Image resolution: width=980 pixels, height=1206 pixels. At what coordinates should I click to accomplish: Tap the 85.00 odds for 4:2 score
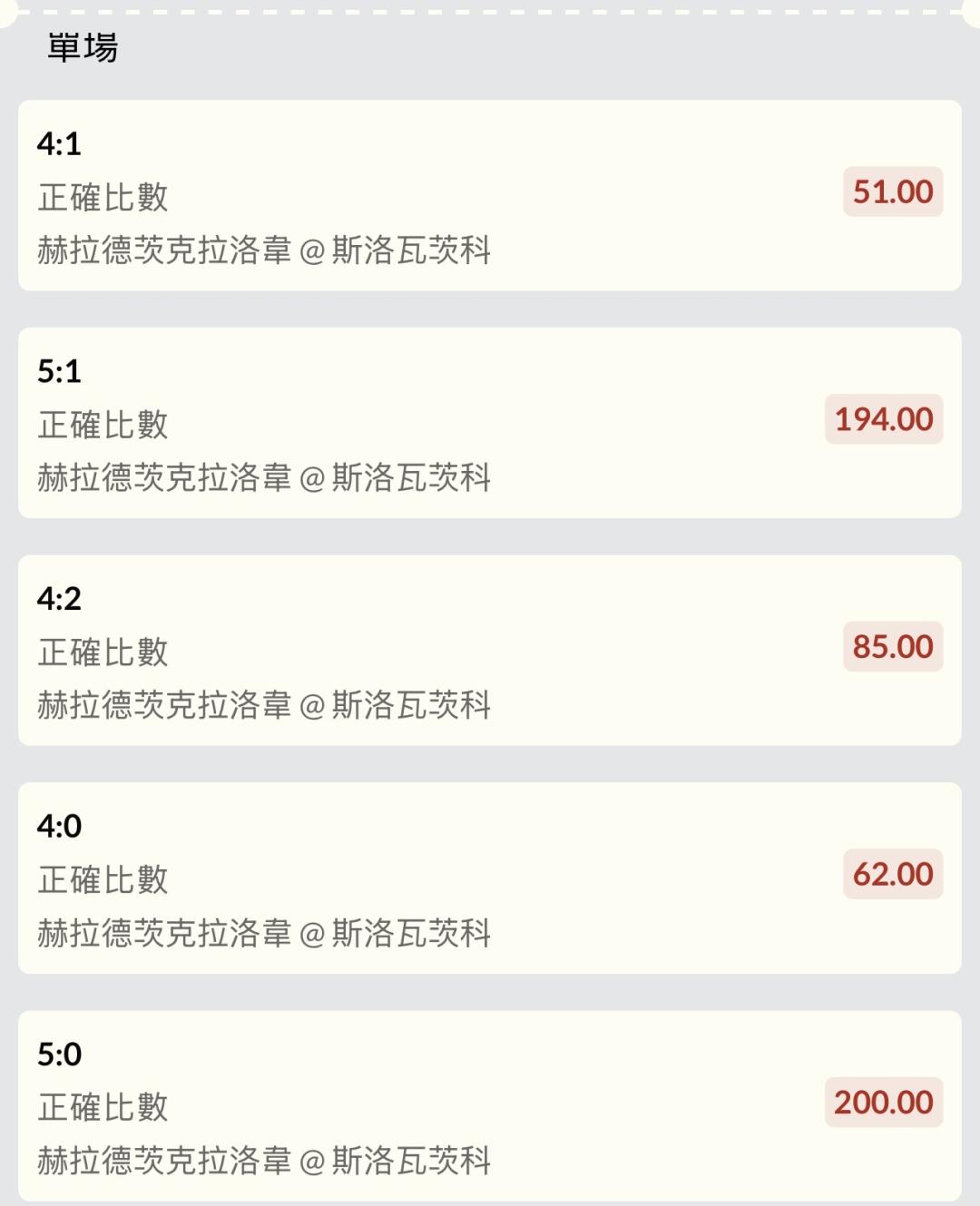(893, 647)
